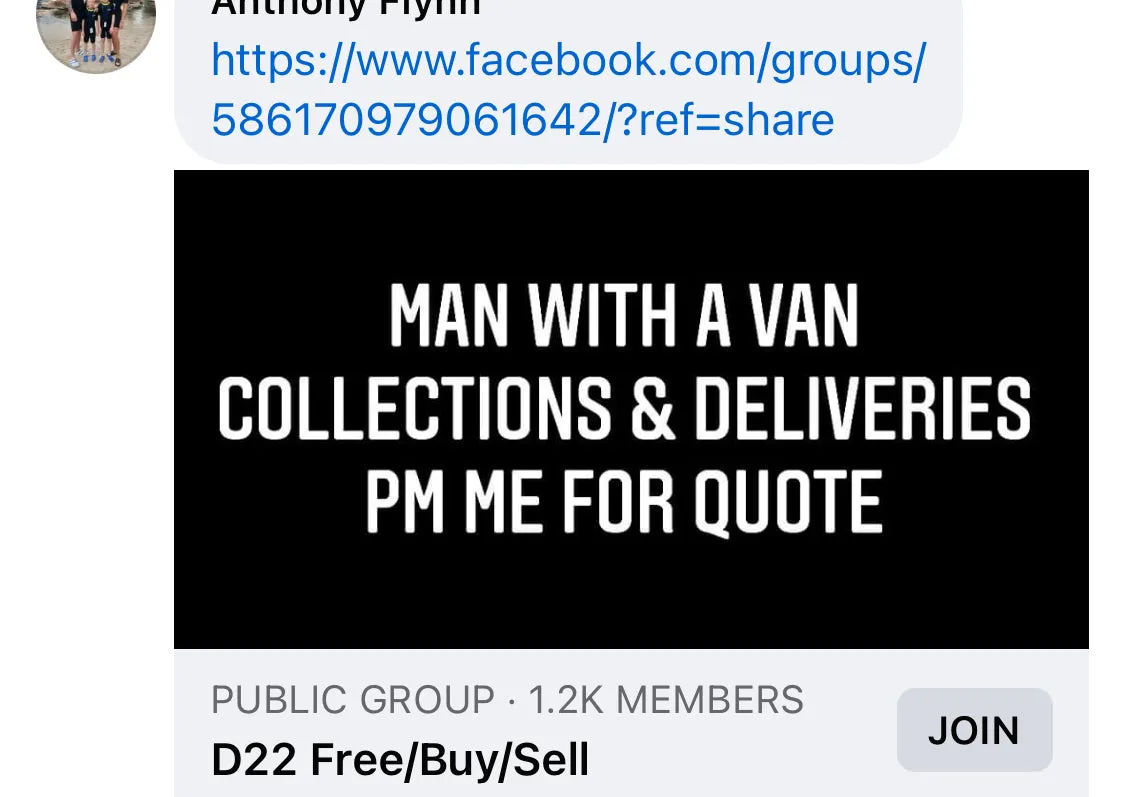Open the facebook.com/groups shared link

coord(567,90)
